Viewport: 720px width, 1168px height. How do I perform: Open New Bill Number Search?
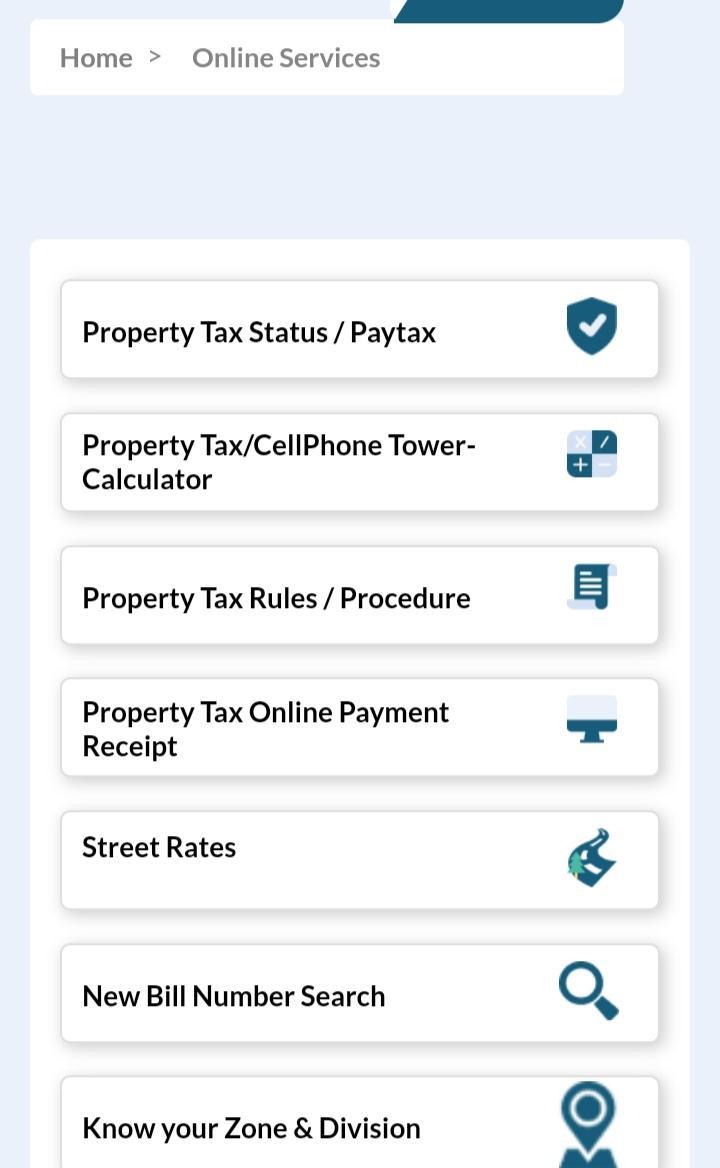pos(360,993)
